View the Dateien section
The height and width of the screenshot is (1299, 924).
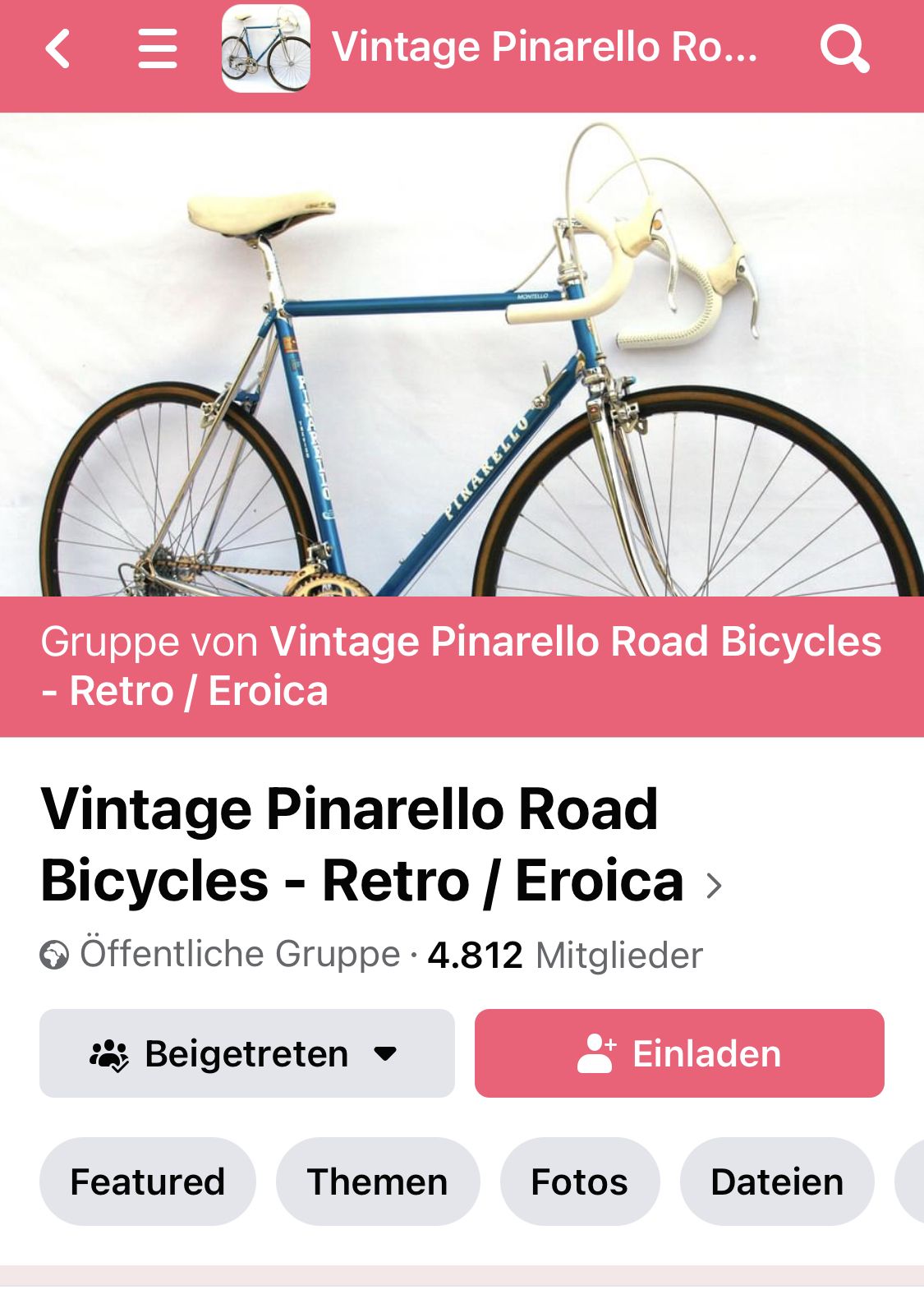coord(776,1182)
